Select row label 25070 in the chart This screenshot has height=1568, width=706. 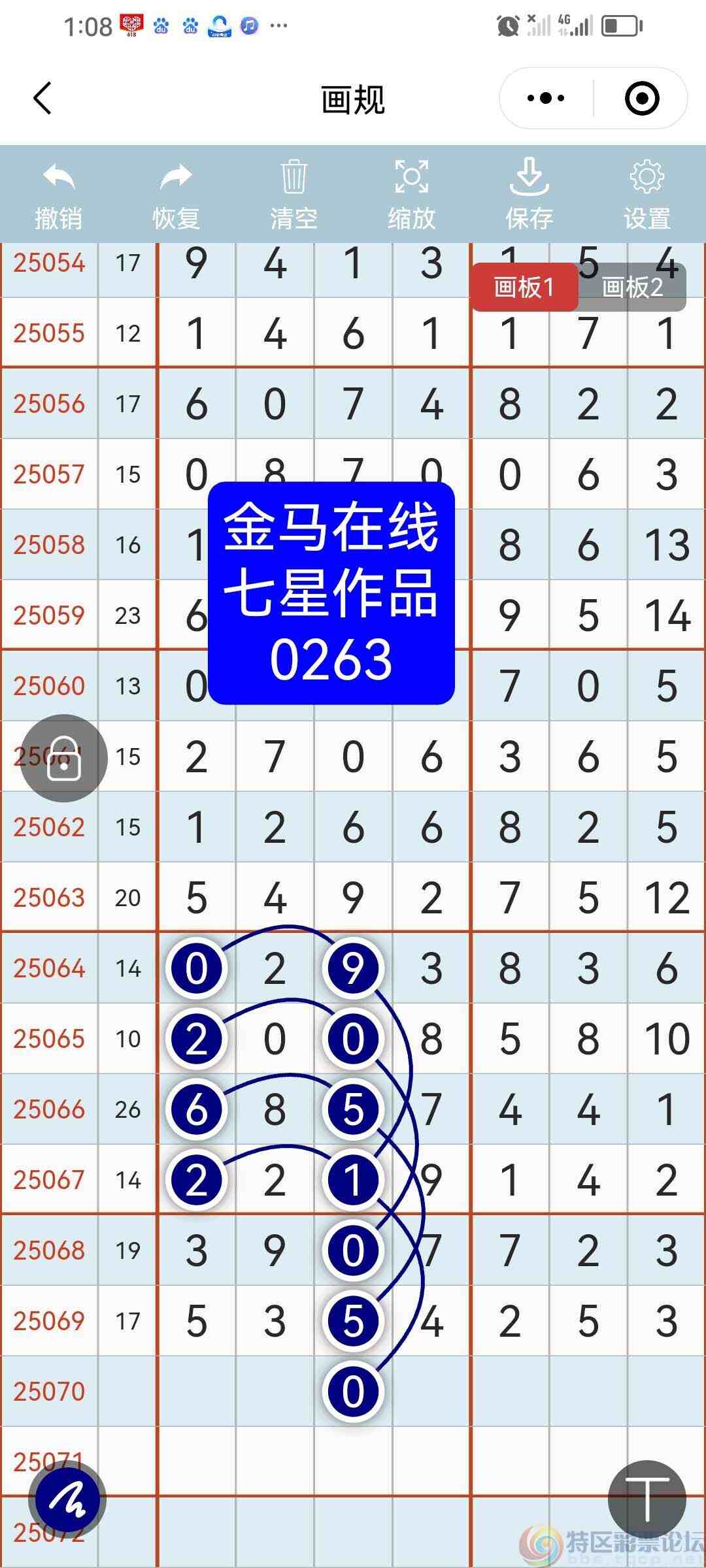tap(50, 1390)
